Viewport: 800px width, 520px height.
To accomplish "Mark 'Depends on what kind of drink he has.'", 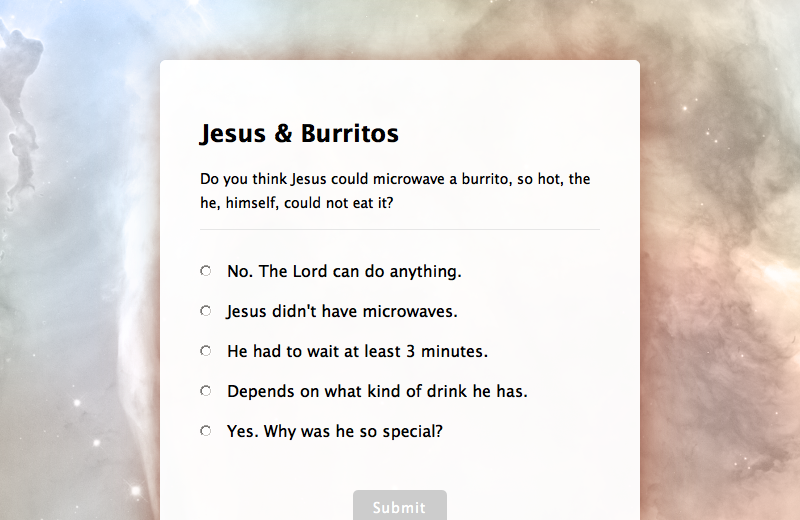I will point(206,391).
